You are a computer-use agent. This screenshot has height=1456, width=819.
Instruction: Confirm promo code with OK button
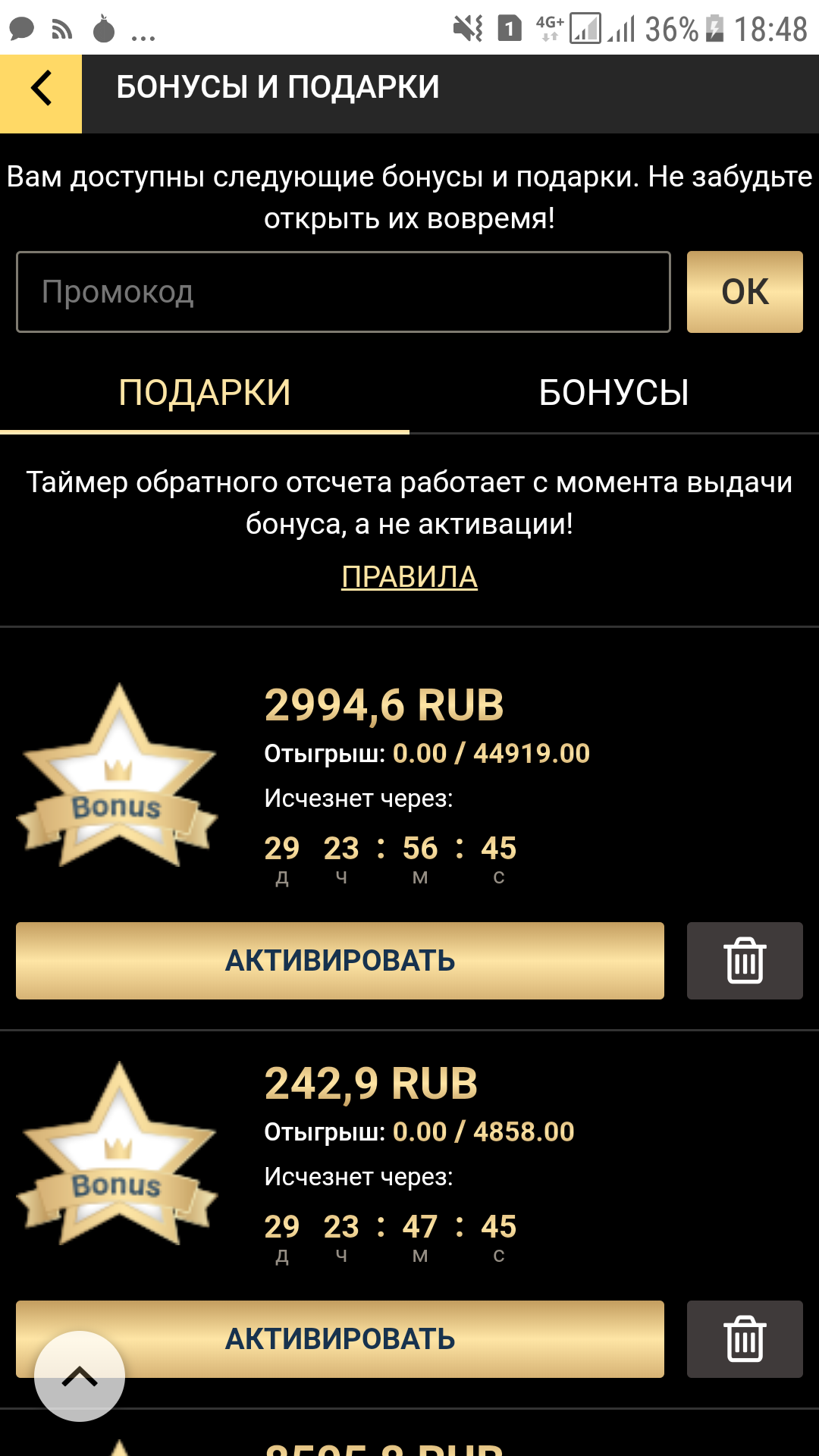(x=744, y=292)
